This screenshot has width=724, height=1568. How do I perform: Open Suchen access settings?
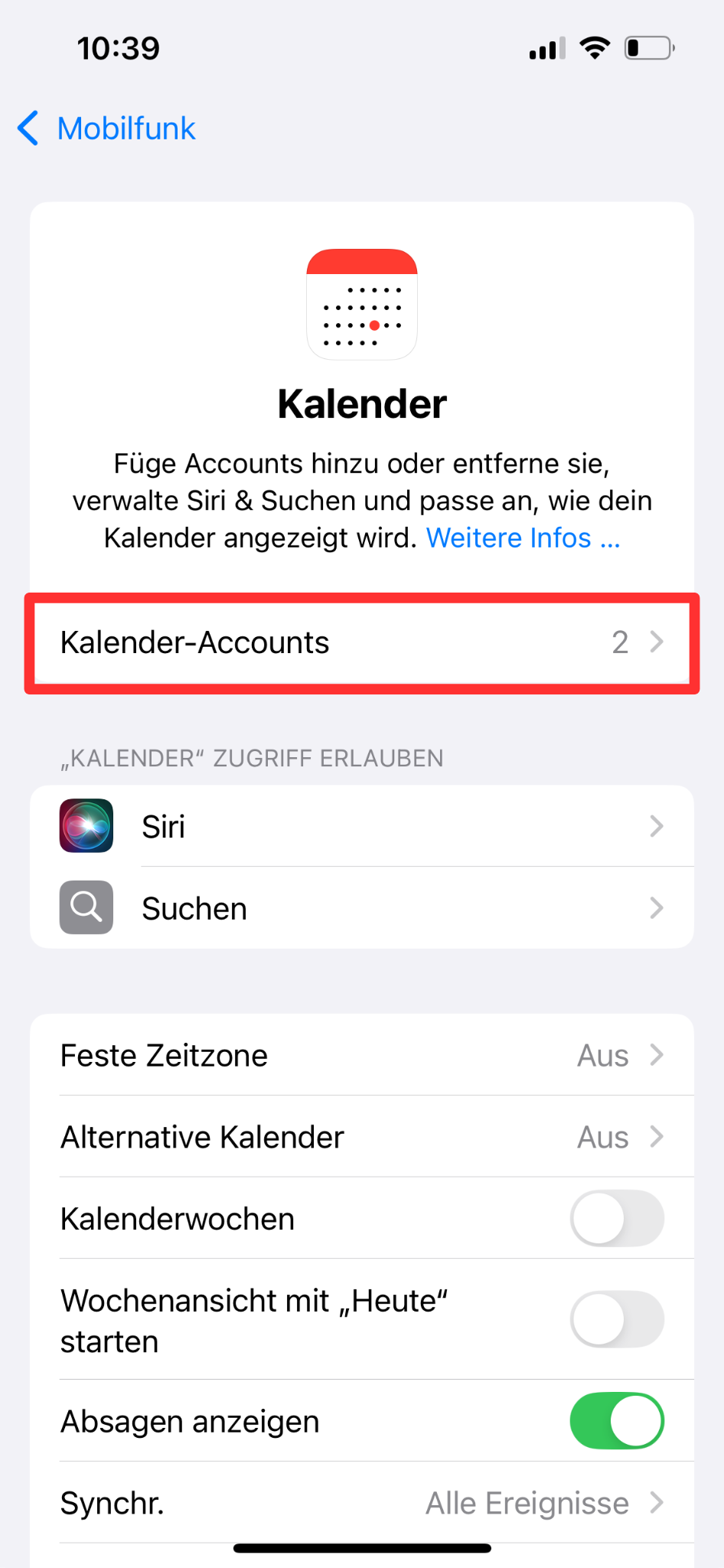pos(361,909)
